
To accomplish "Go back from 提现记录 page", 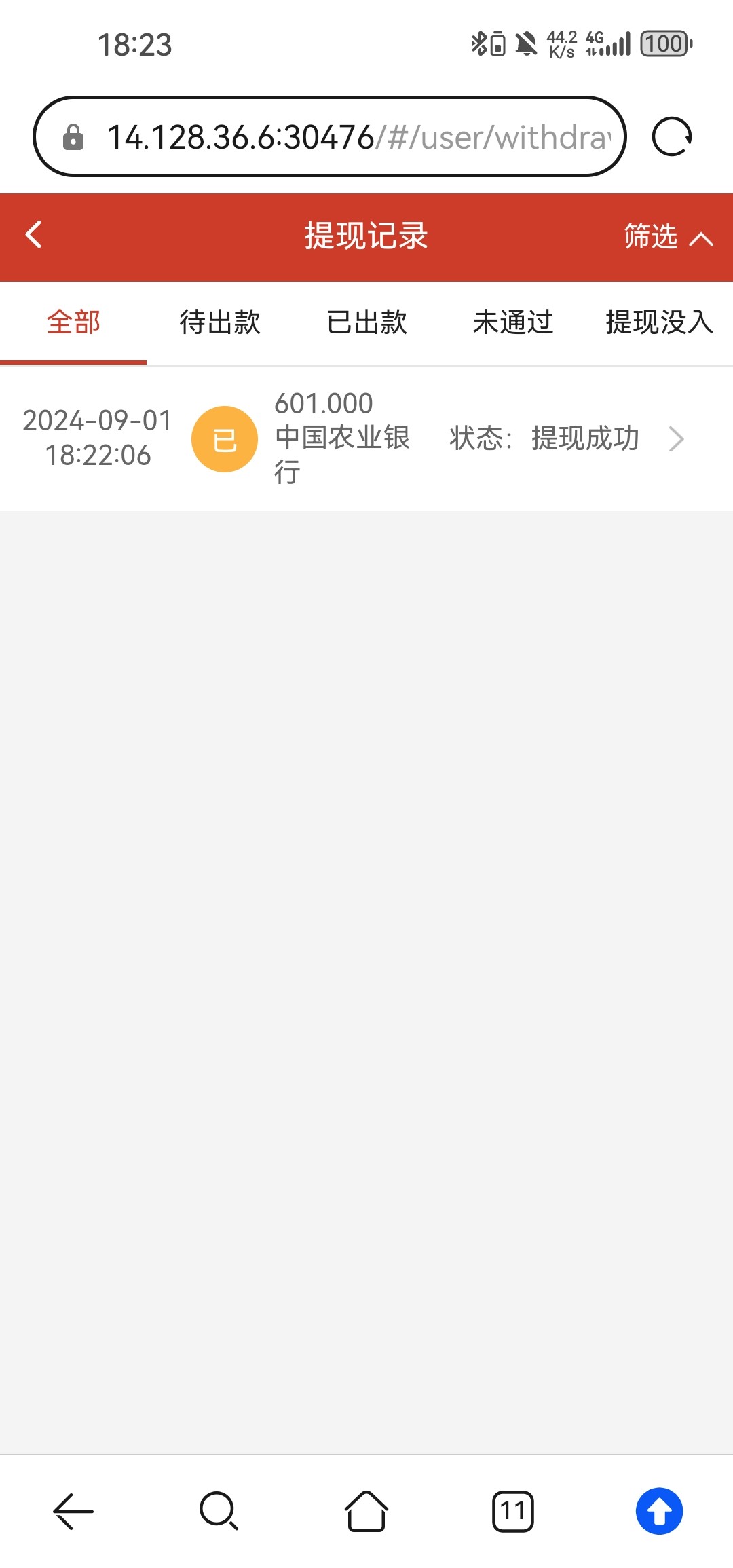I will point(34,235).
